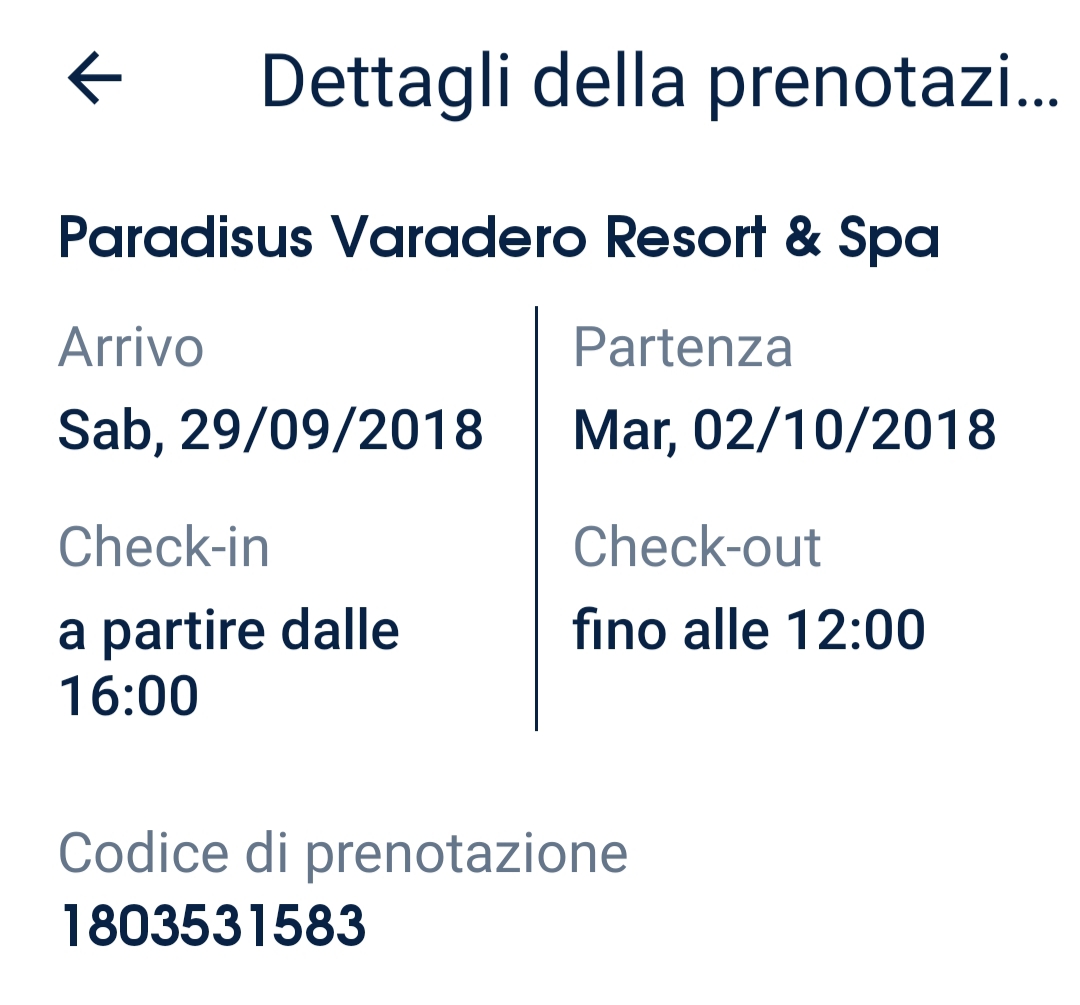Go back from booking details
The width and height of the screenshot is (1080, 1005).
(x=94, y=78)
